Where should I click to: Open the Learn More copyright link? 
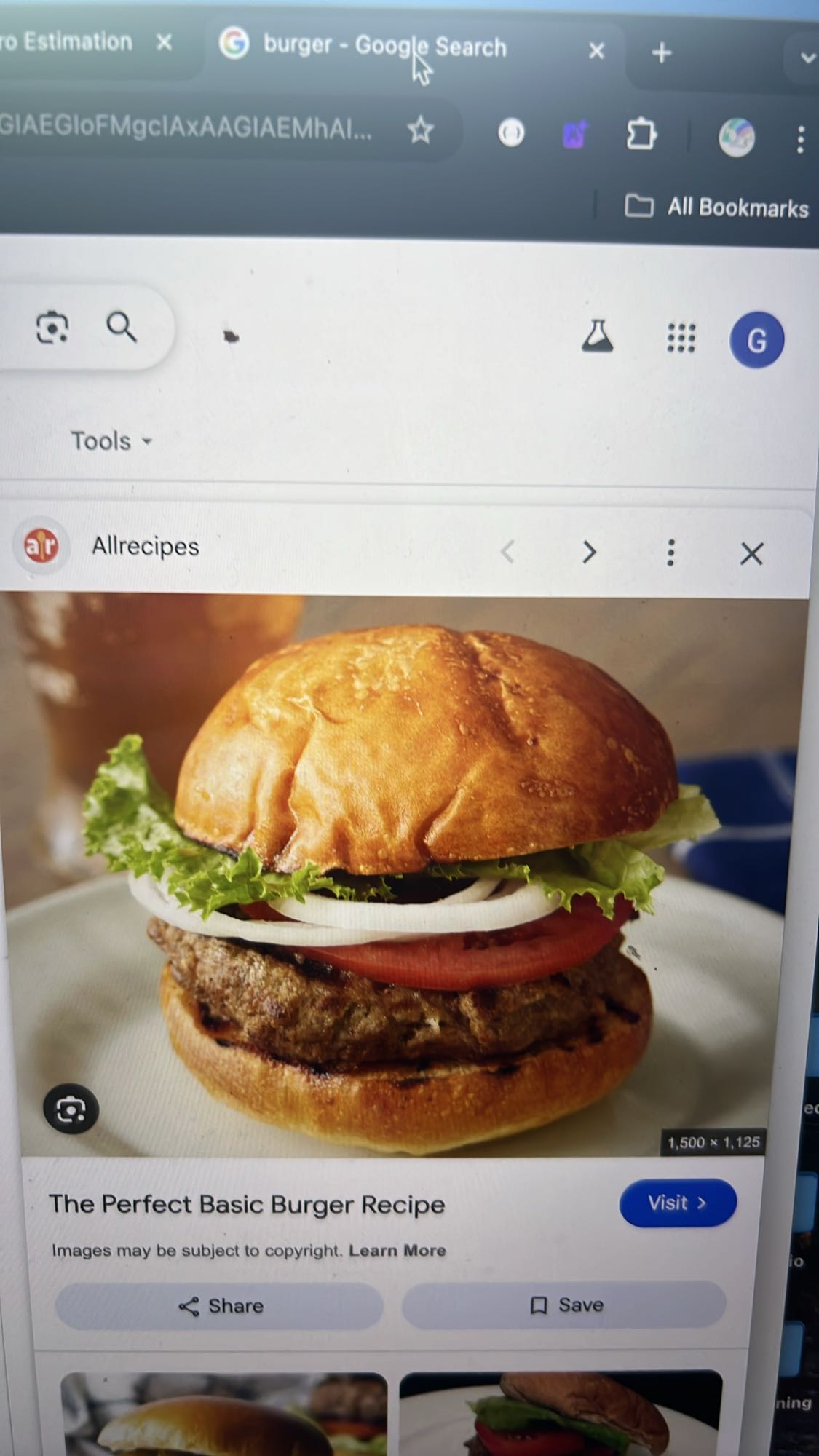click(398, 1250)
